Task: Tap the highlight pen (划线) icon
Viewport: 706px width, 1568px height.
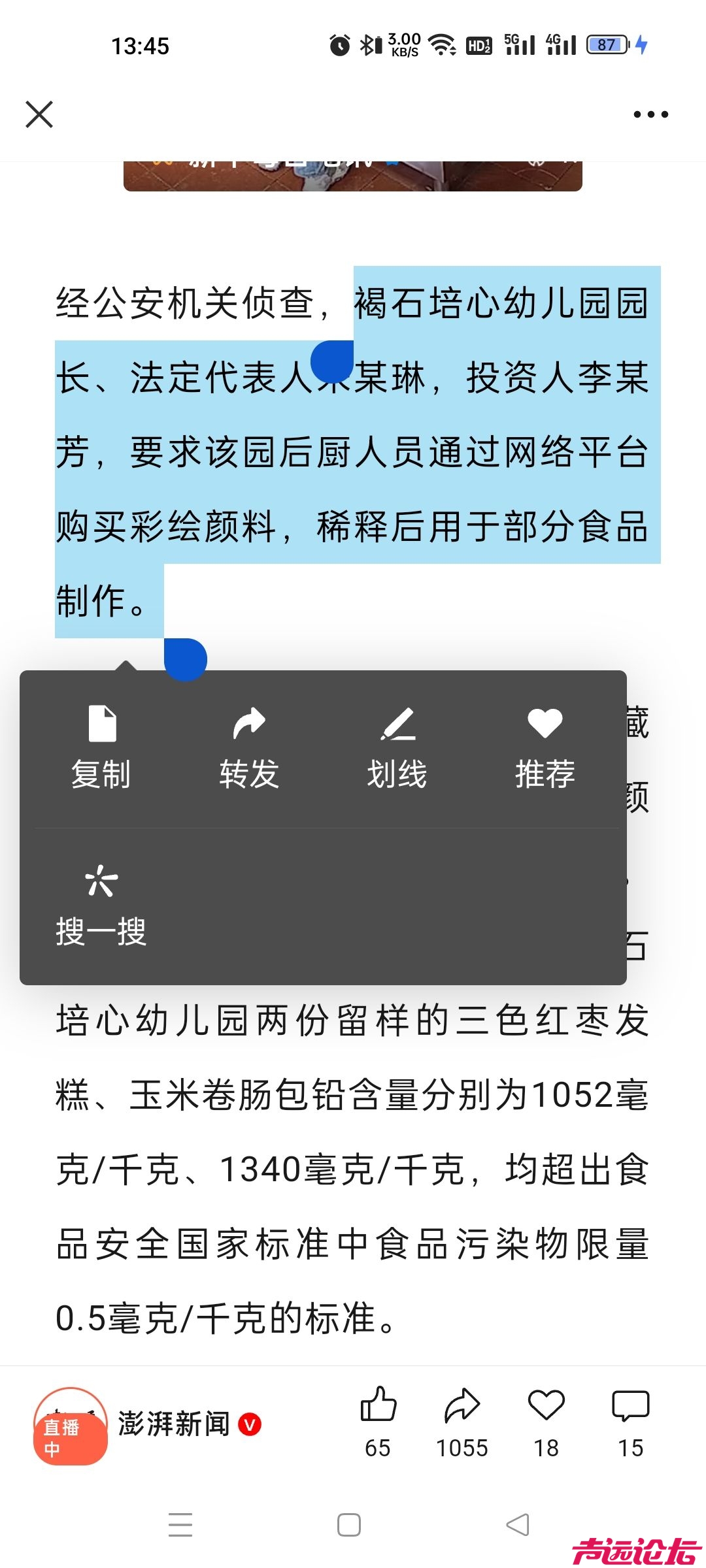Action: coord(399,725)
